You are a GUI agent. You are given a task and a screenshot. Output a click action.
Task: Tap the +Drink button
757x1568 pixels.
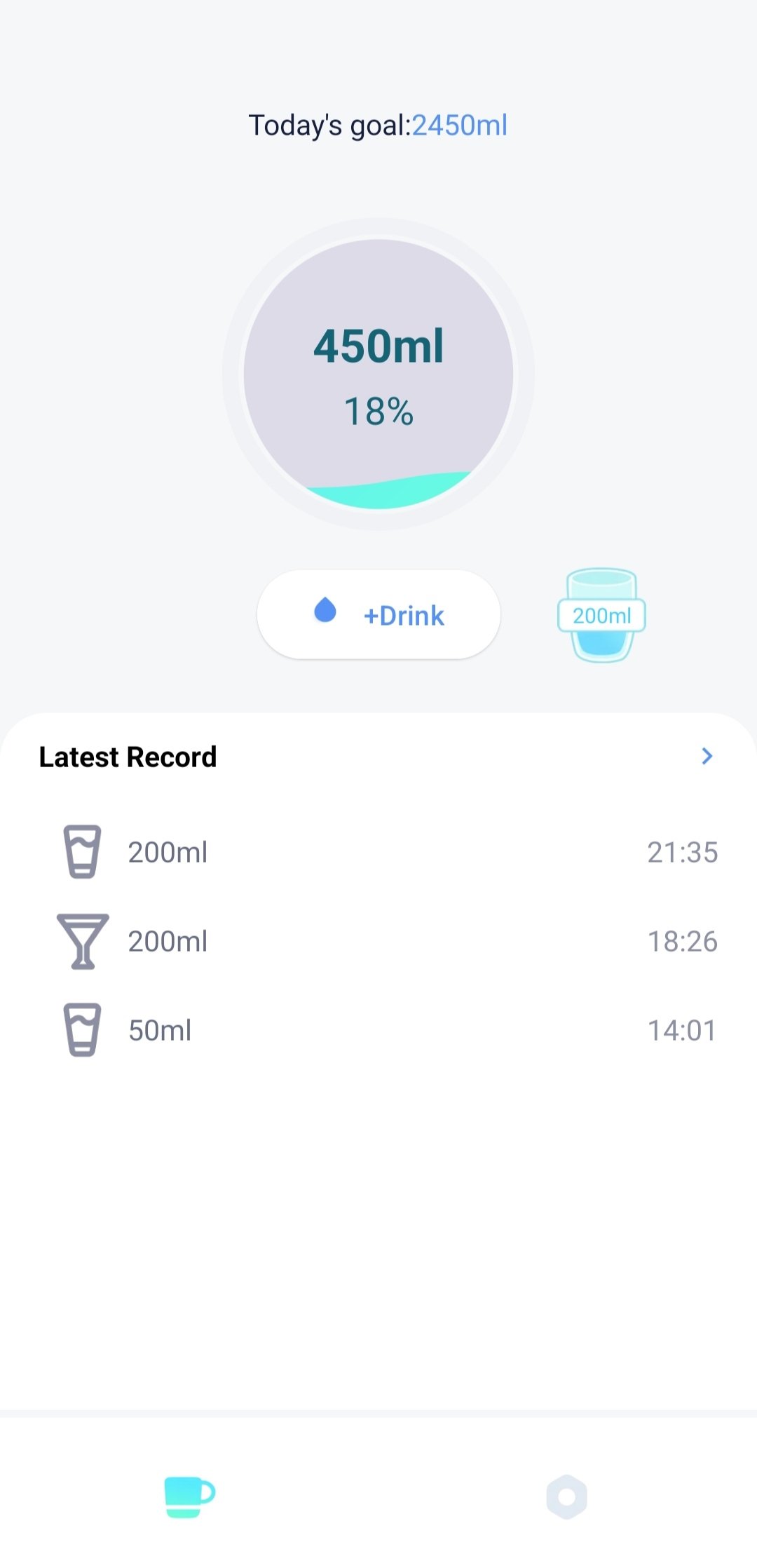[378, 615]
